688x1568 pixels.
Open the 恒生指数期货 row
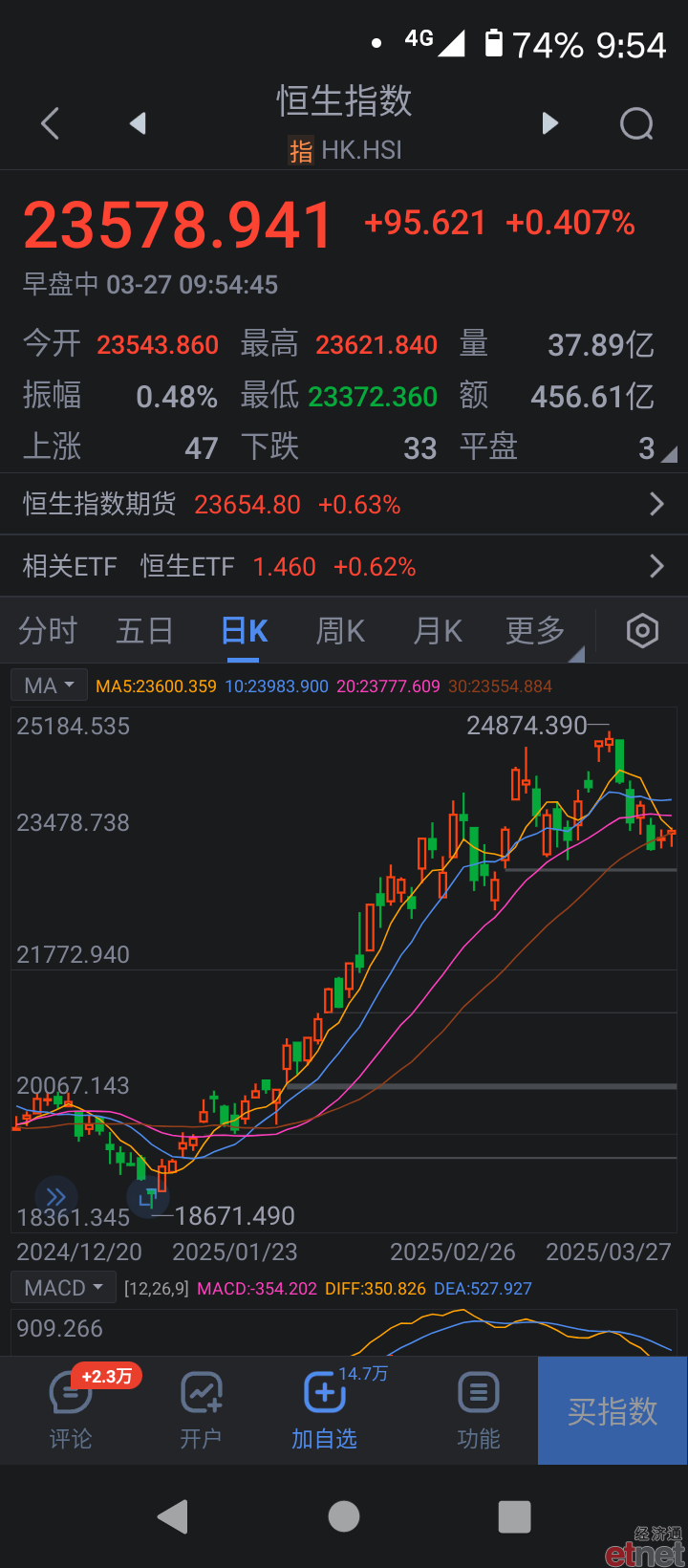point(344,504)
